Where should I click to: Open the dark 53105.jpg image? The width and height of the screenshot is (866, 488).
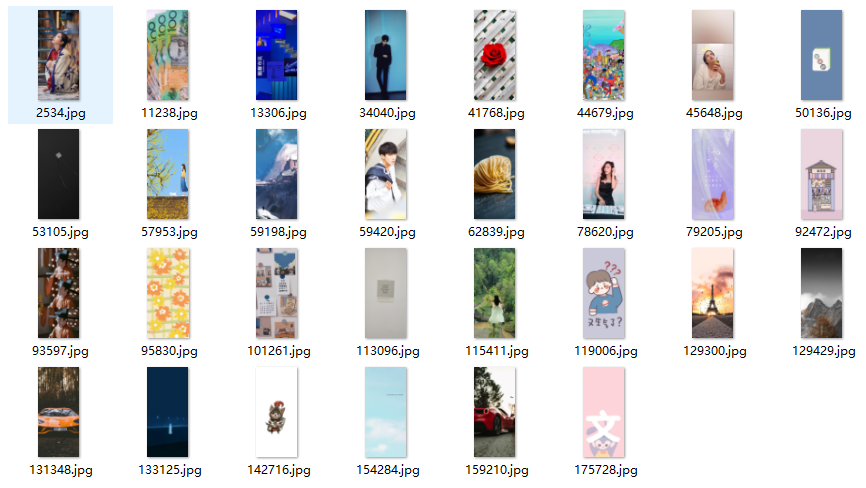coord(59,174)
